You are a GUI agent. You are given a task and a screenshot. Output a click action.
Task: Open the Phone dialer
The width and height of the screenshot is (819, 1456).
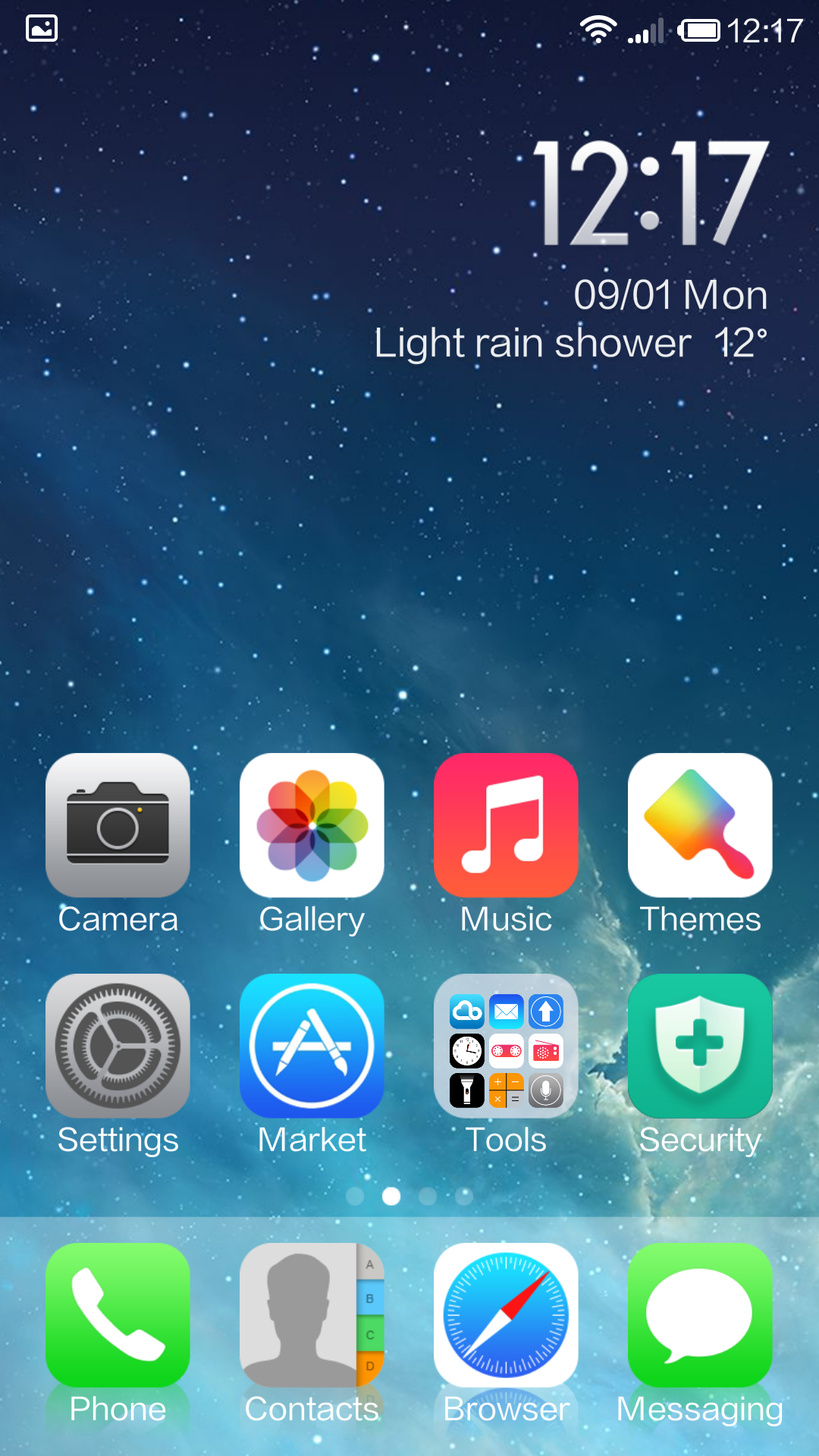tap(118, 1315)
